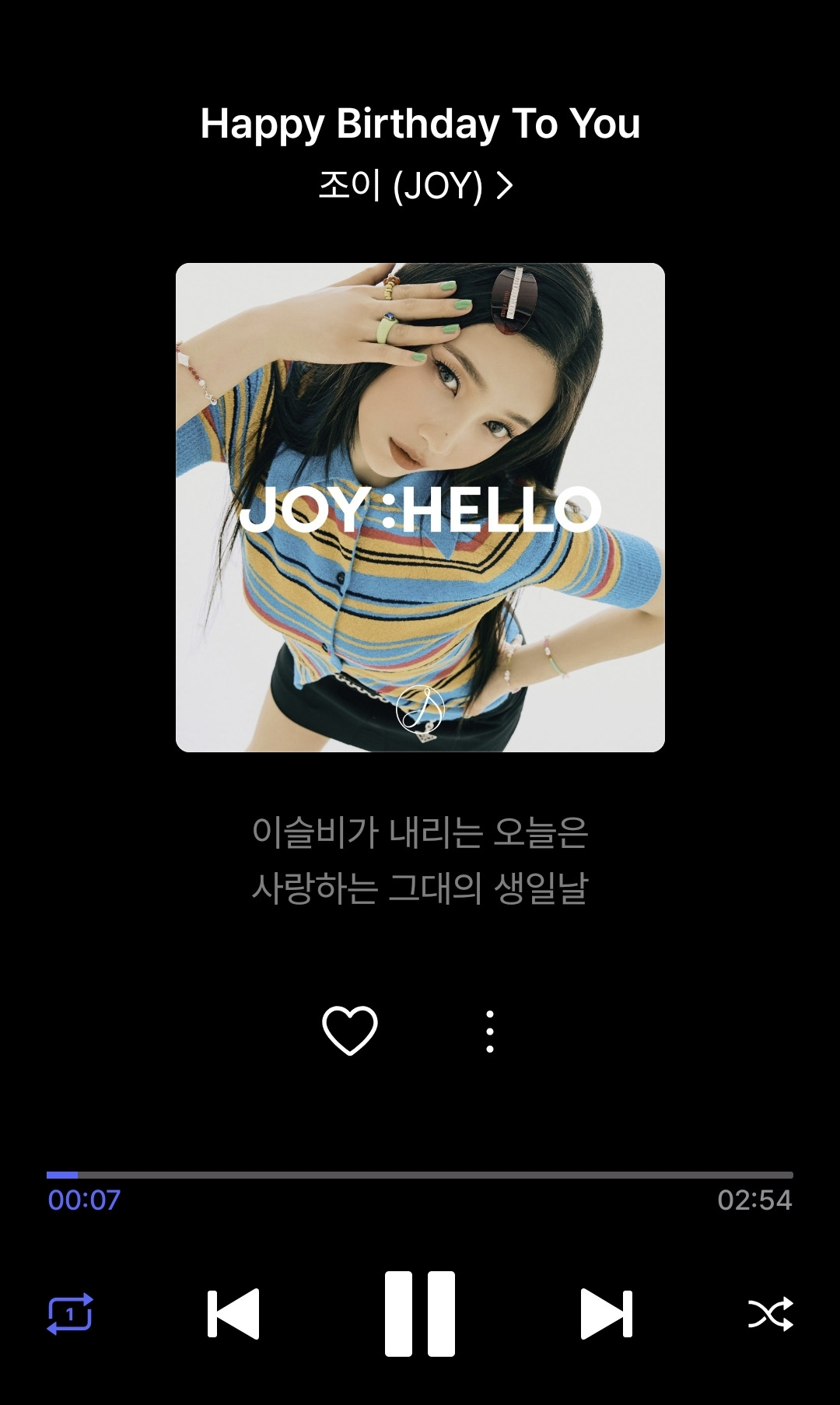The width and height of the screenshot is (840, 1405).
Task: Like the song with the heart icon
Action: tap(350, 1030)
